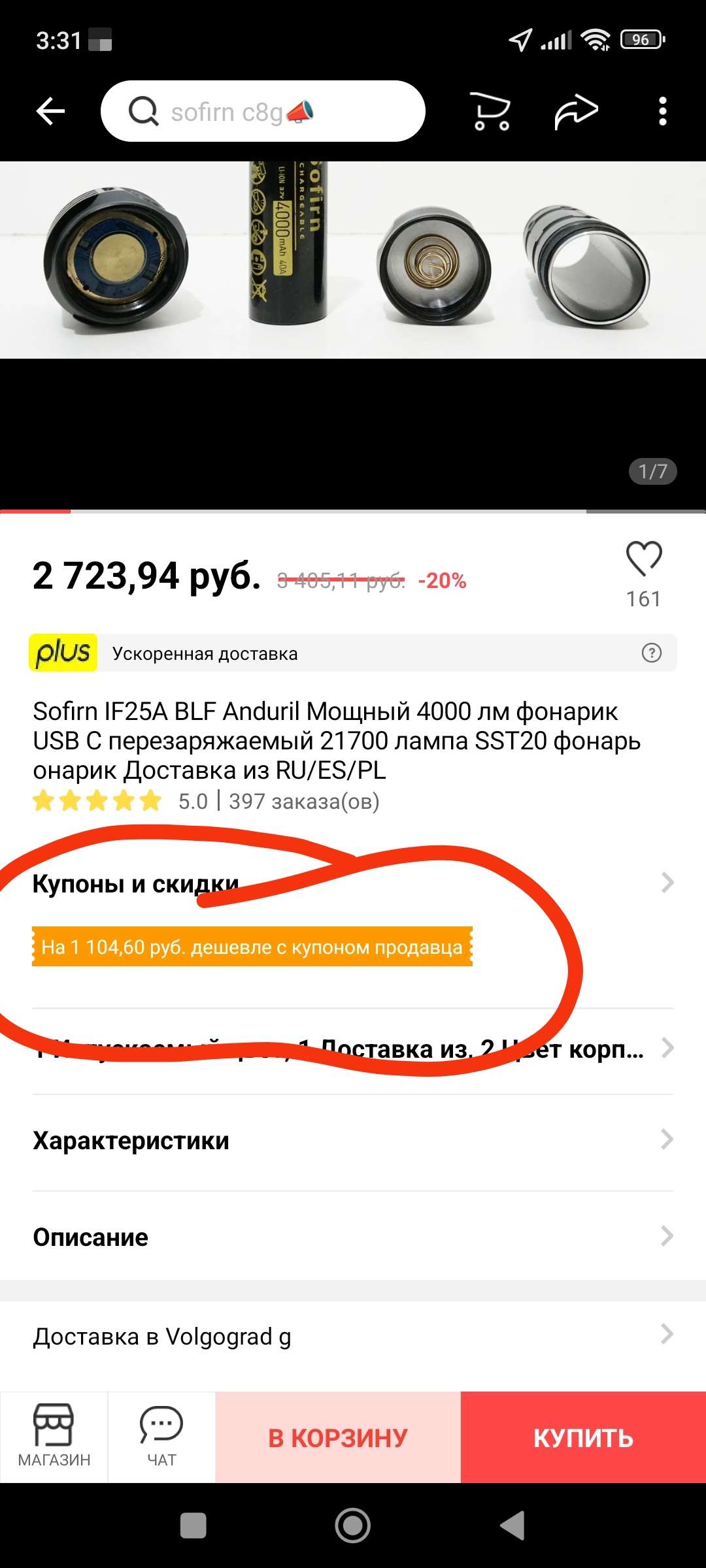Open help for Ускоренная доставка
This screenshot has width=706, height=1568.
point(651,653)
